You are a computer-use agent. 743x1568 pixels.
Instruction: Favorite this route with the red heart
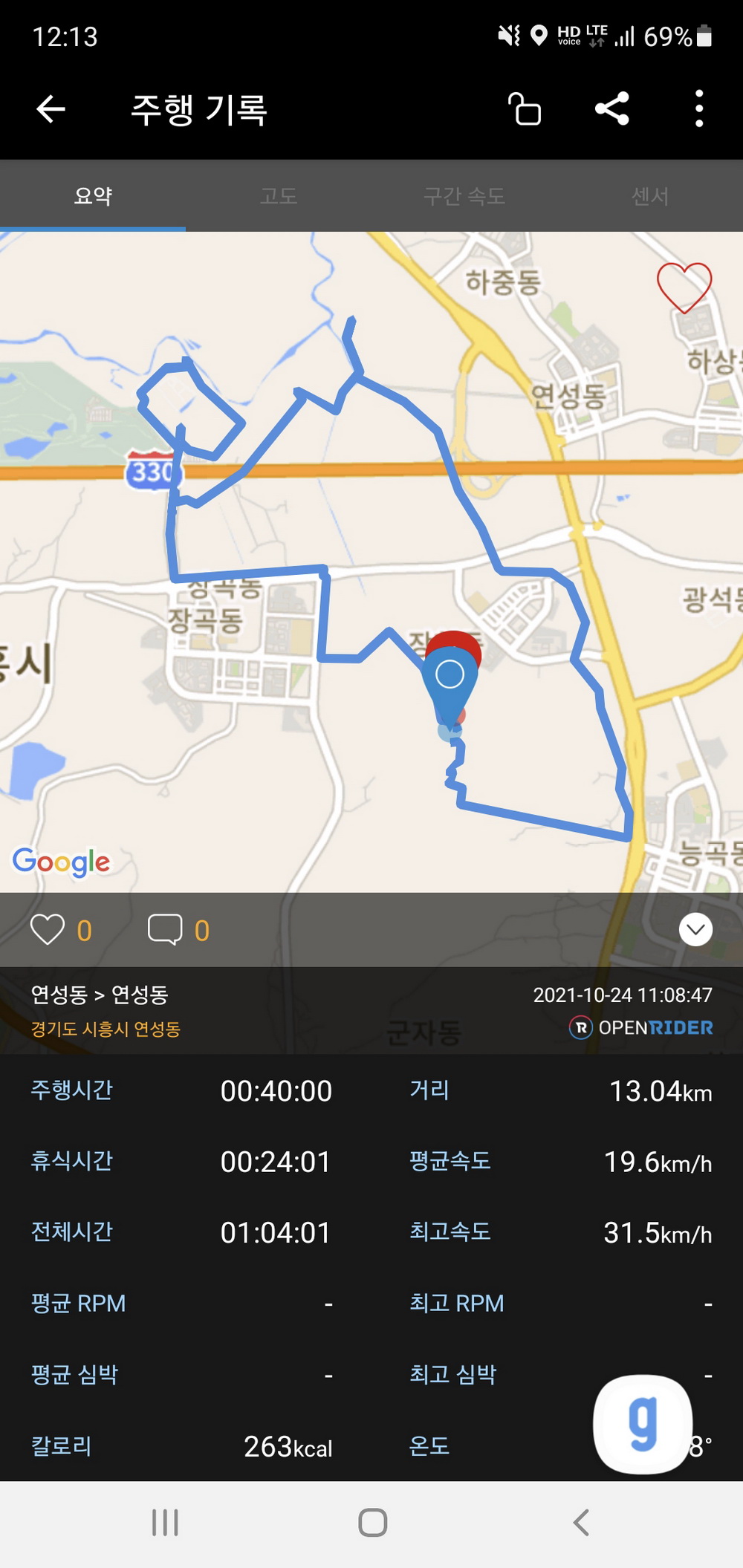coord(684,287)
